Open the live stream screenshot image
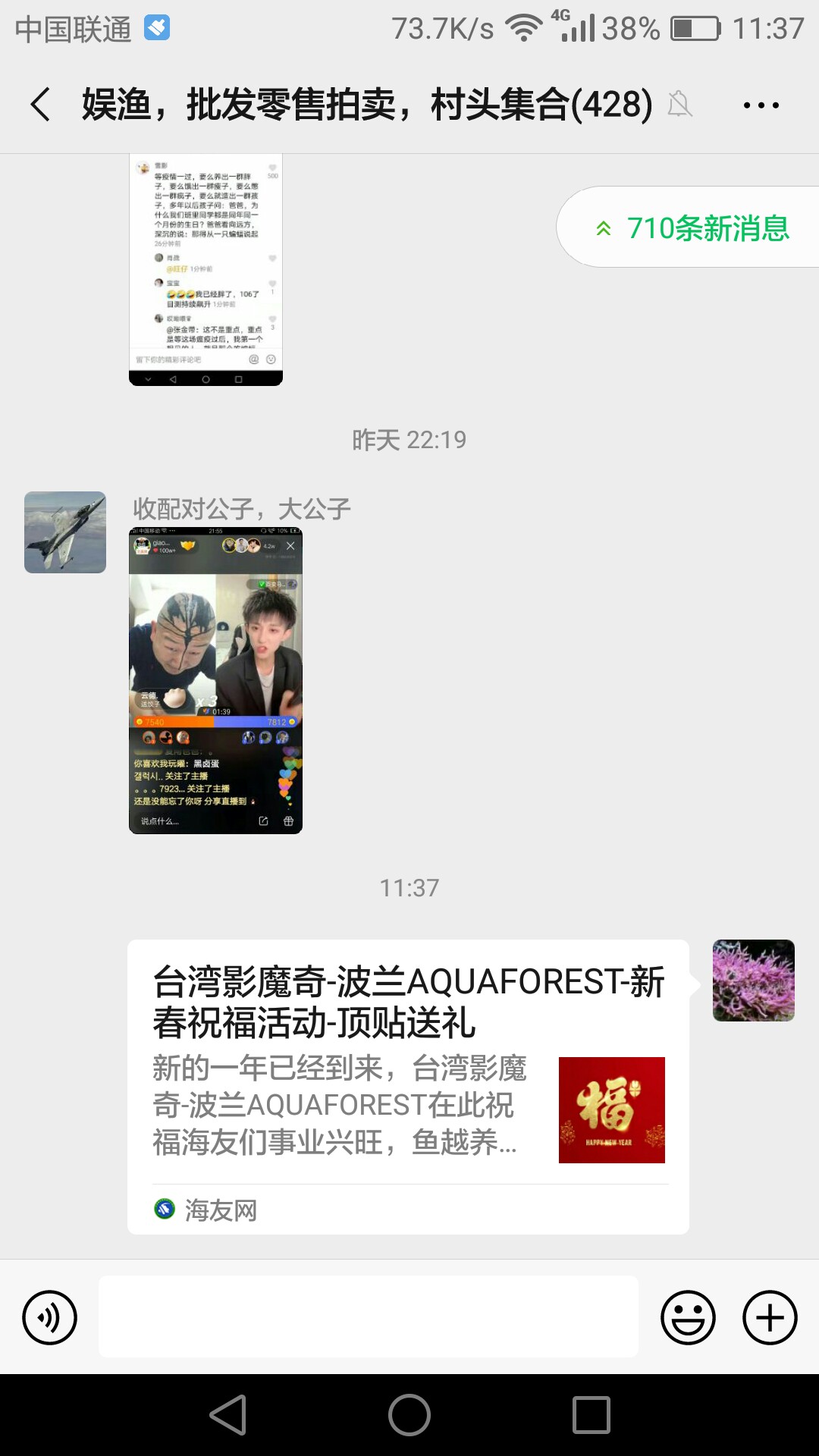 click(x=215, y=680)
